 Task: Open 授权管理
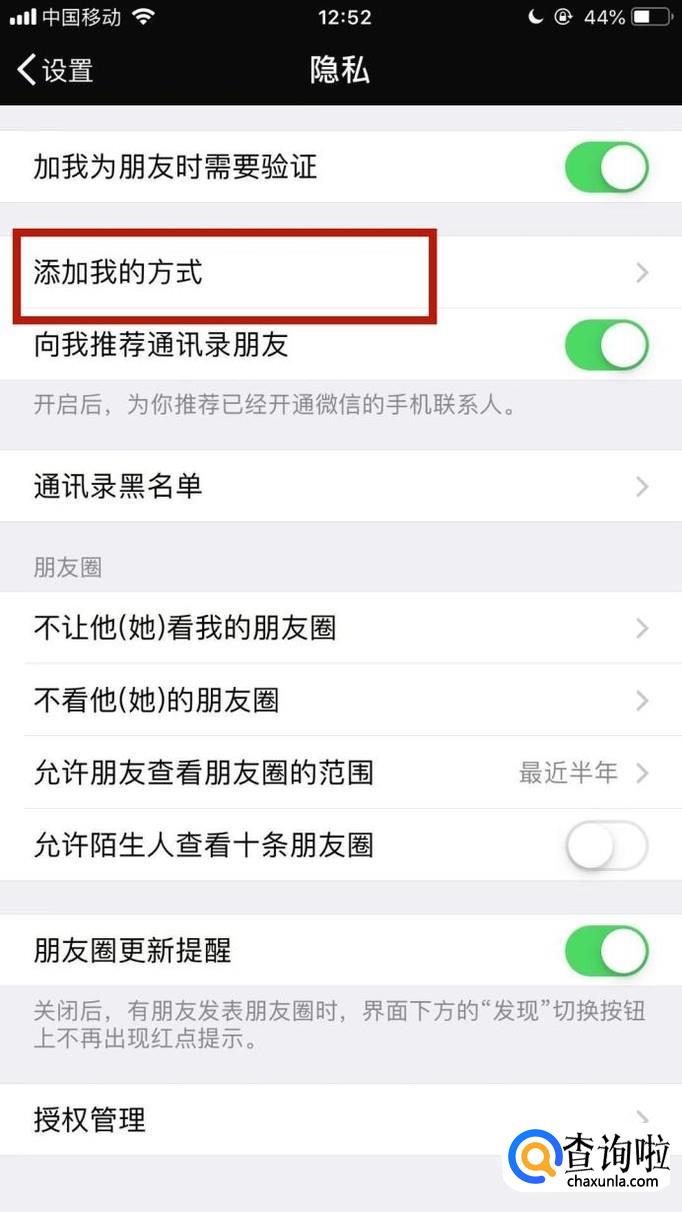click(341, 1119)
